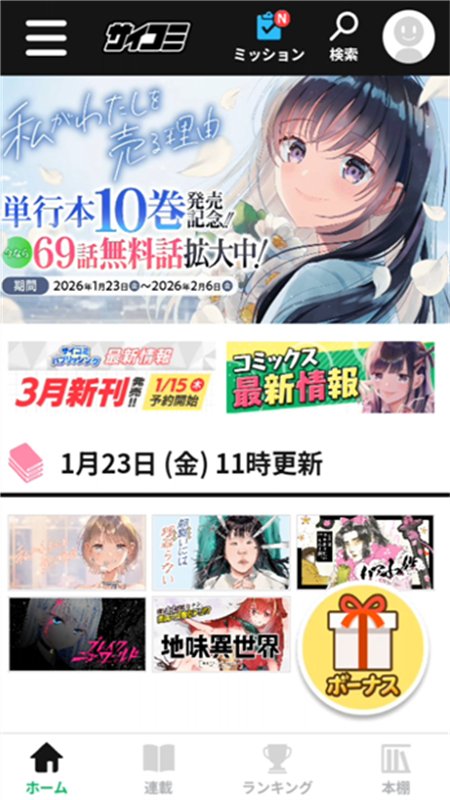450x800 pixels.
Task: Open the manga tile with the short-haired girl
Action: pyautogui.click(x=77, y=552)
